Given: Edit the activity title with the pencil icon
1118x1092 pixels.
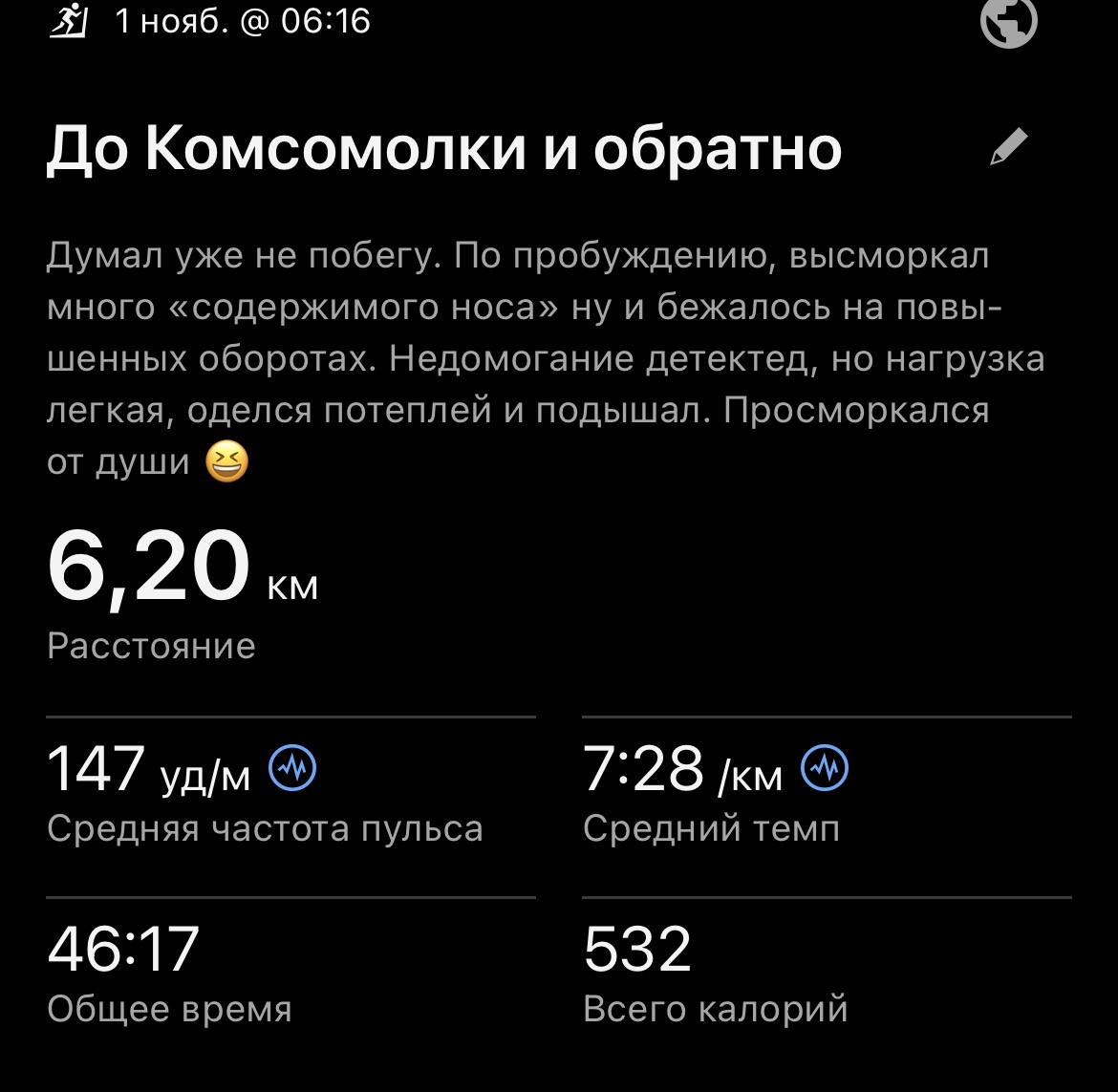Looking at the screenshot, I should point(1009,148).
